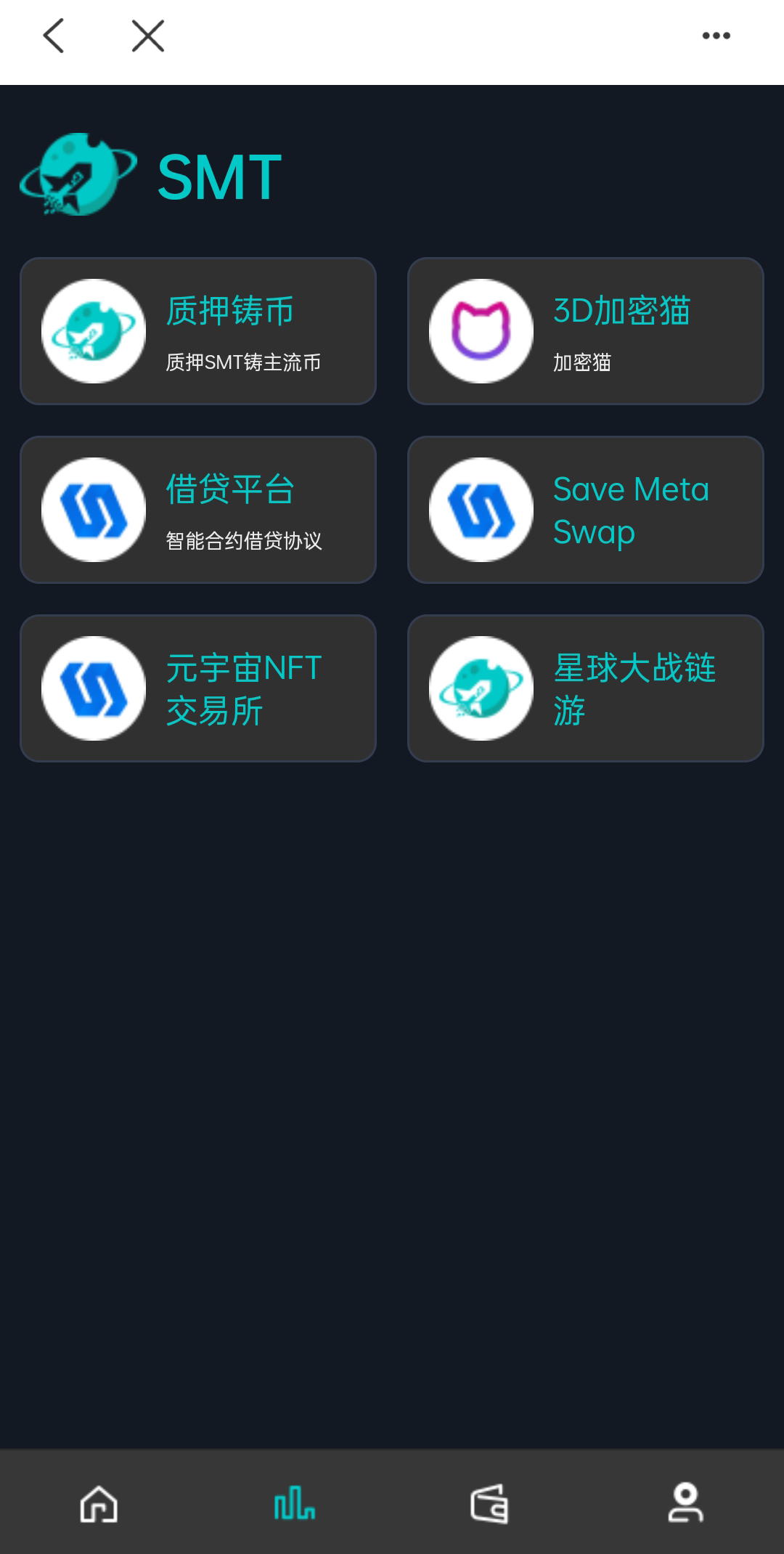
Task: Open the 质押铸币 staking card
Action: (x=198, y=331)
